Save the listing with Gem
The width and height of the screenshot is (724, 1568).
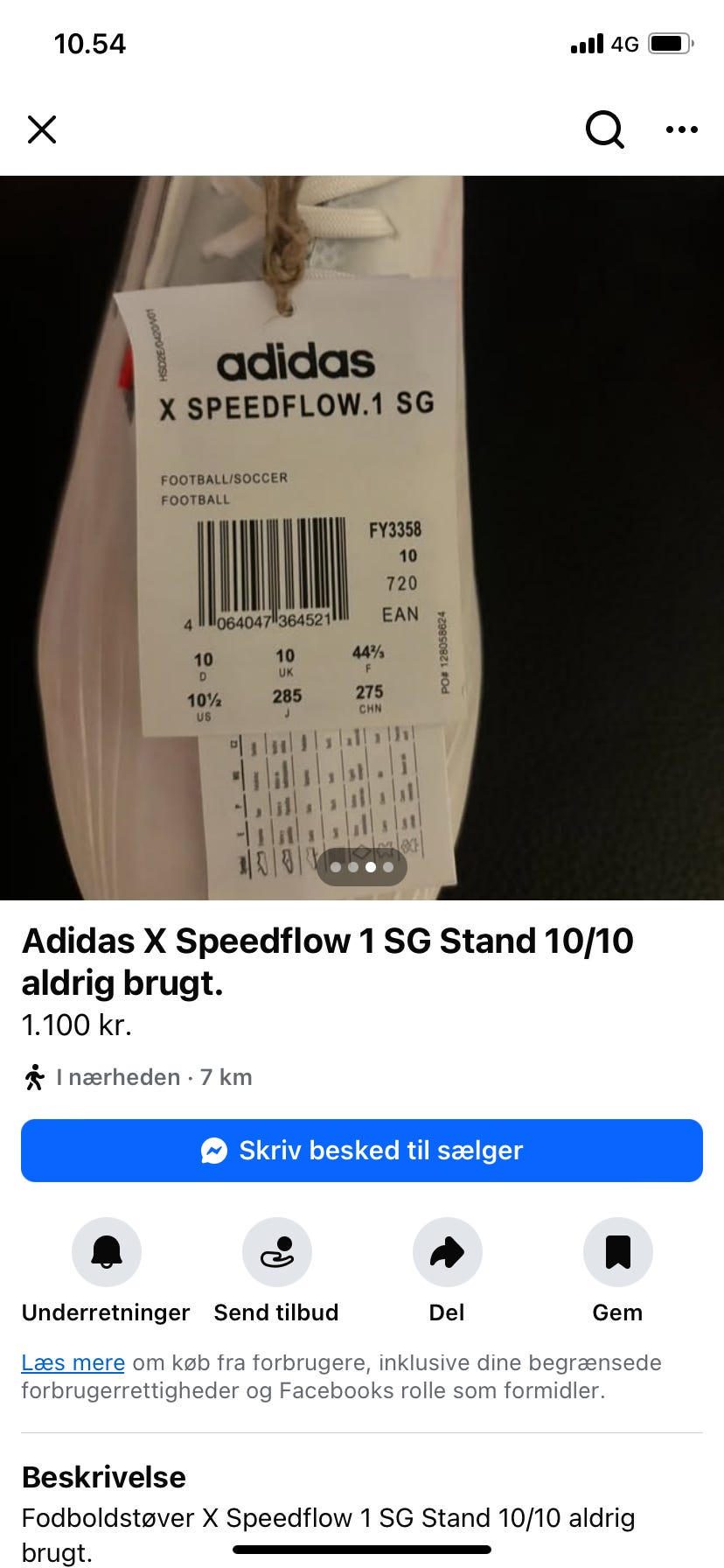pyautogui.click(x=617, y=1252)
